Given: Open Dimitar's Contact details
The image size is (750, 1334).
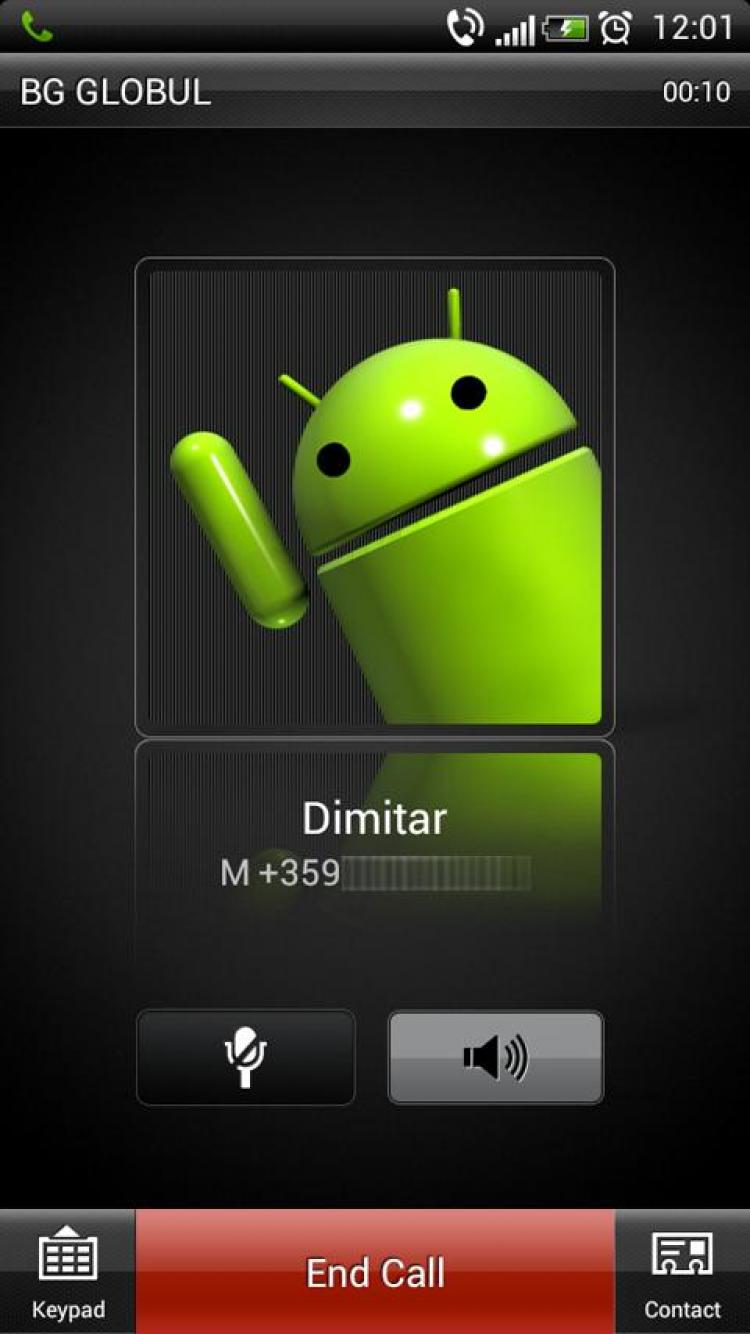Looking at the screenshot, I should click(682, 1272).
